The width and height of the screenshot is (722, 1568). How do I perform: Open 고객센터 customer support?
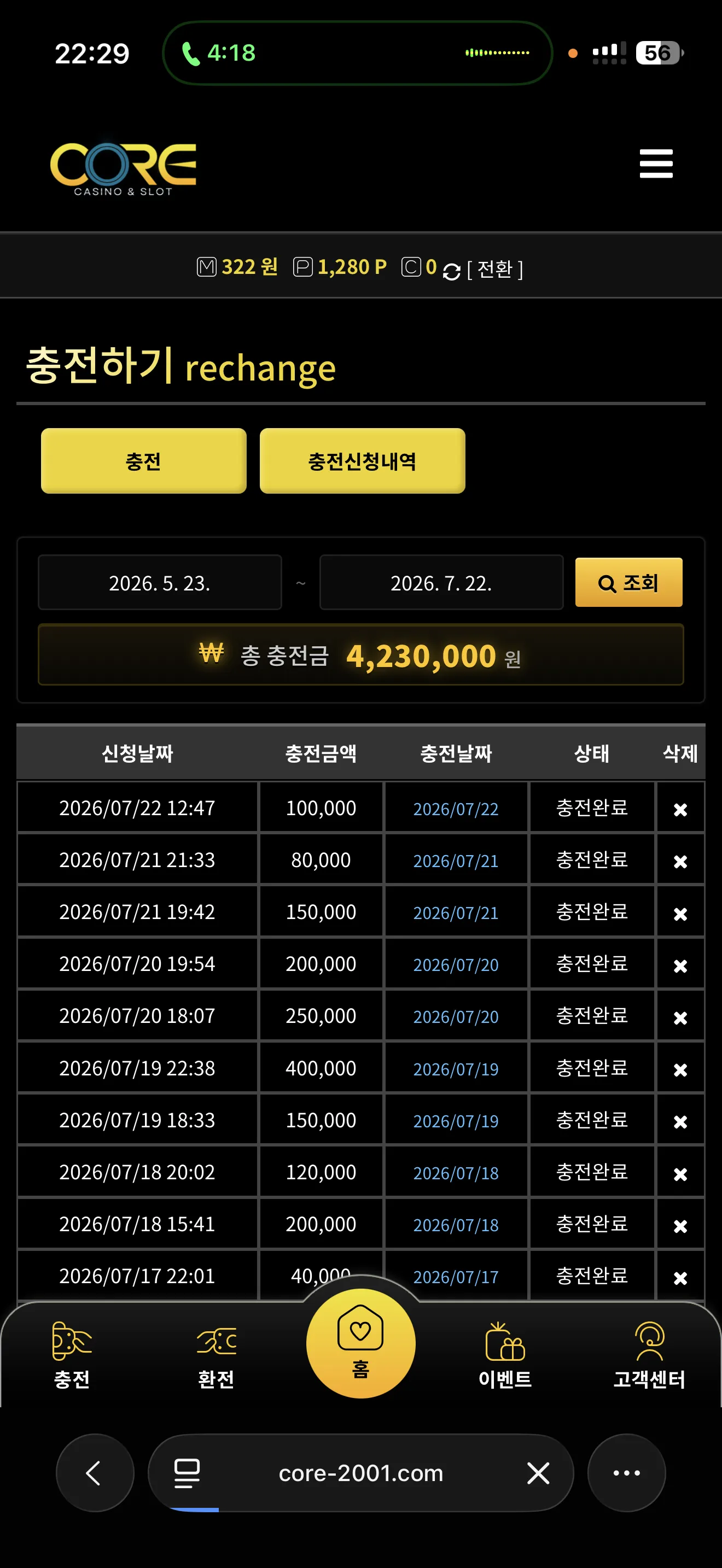(x=649, y=1355)
